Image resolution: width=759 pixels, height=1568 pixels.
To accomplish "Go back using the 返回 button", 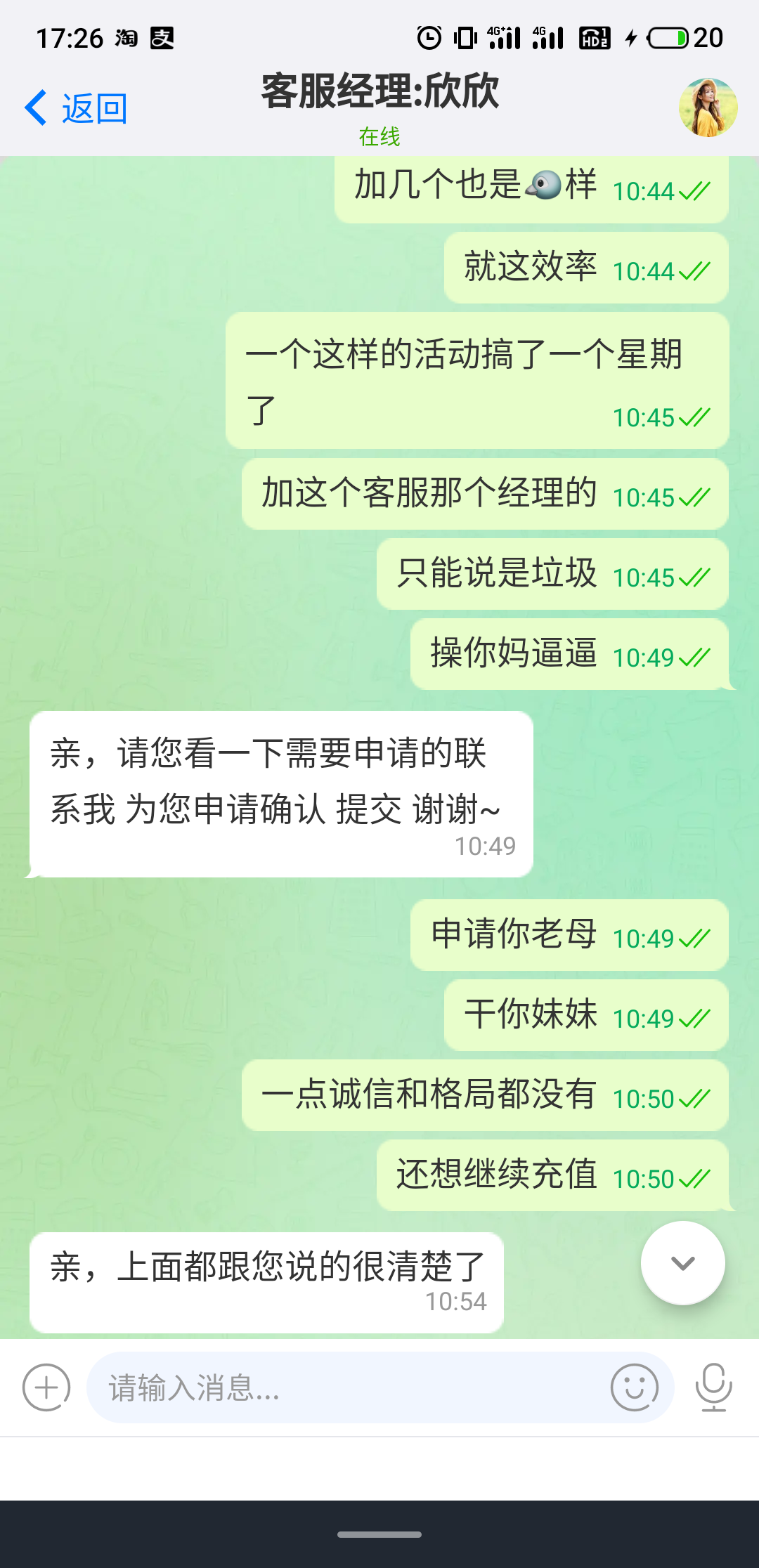I will point(76,108).
